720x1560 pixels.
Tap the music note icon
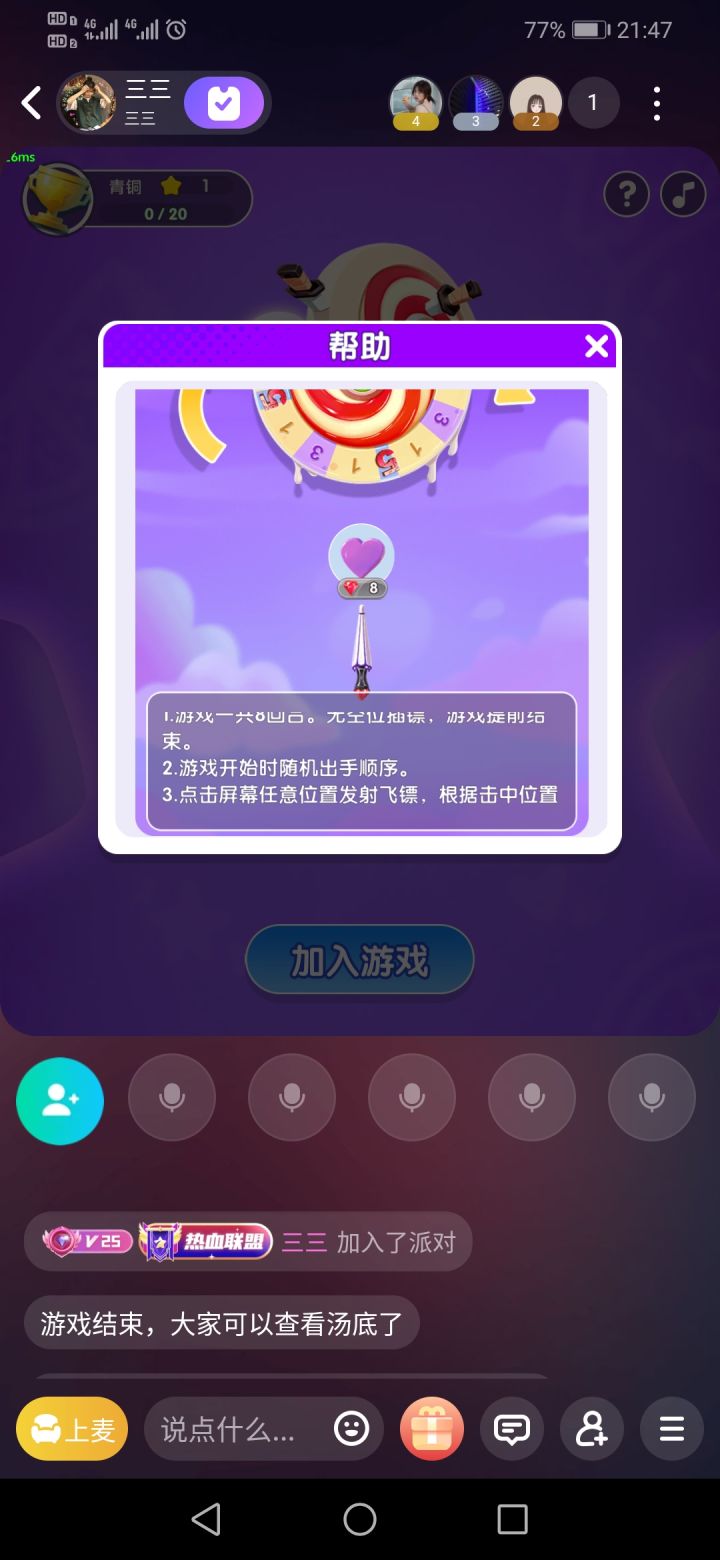683,194
